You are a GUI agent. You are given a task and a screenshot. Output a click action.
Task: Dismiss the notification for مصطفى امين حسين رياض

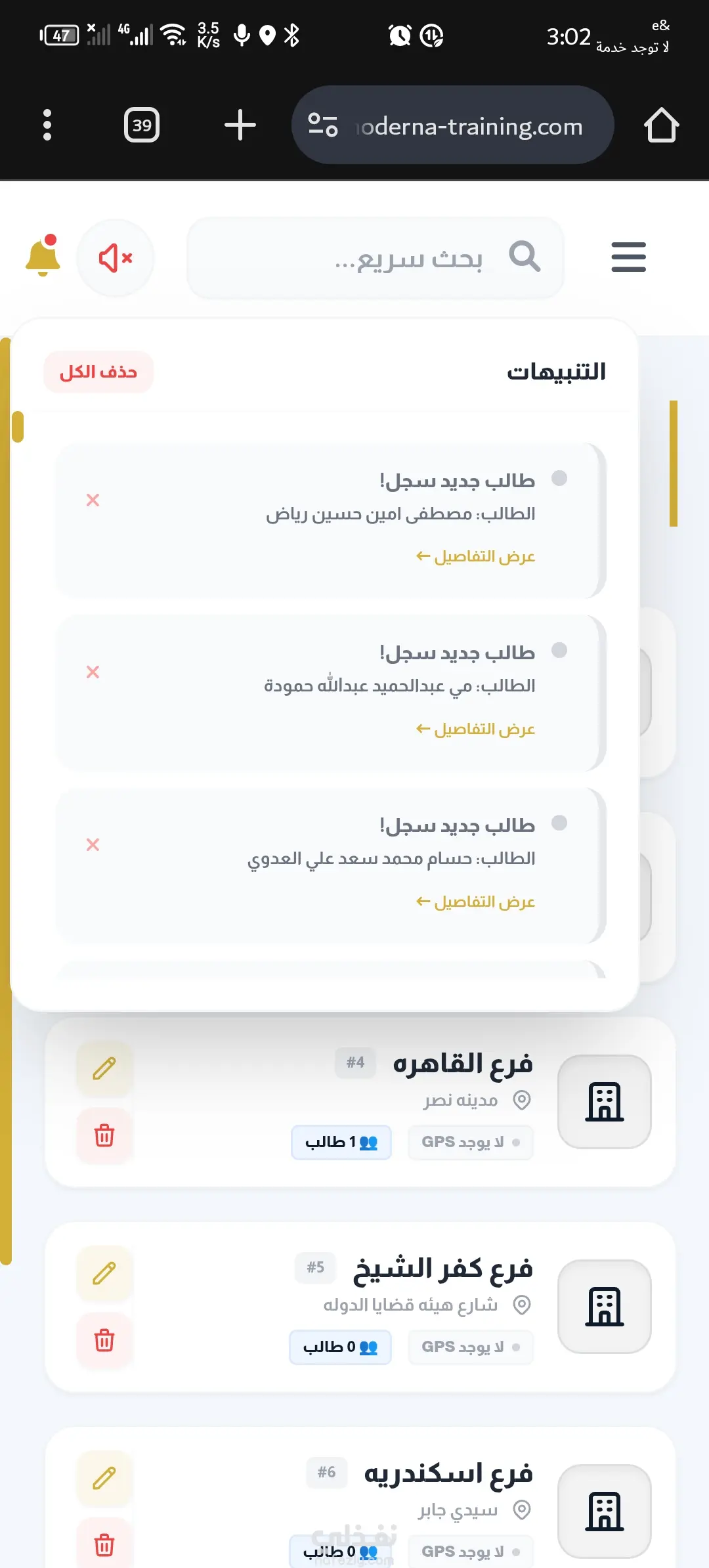[x=93, y=500]
